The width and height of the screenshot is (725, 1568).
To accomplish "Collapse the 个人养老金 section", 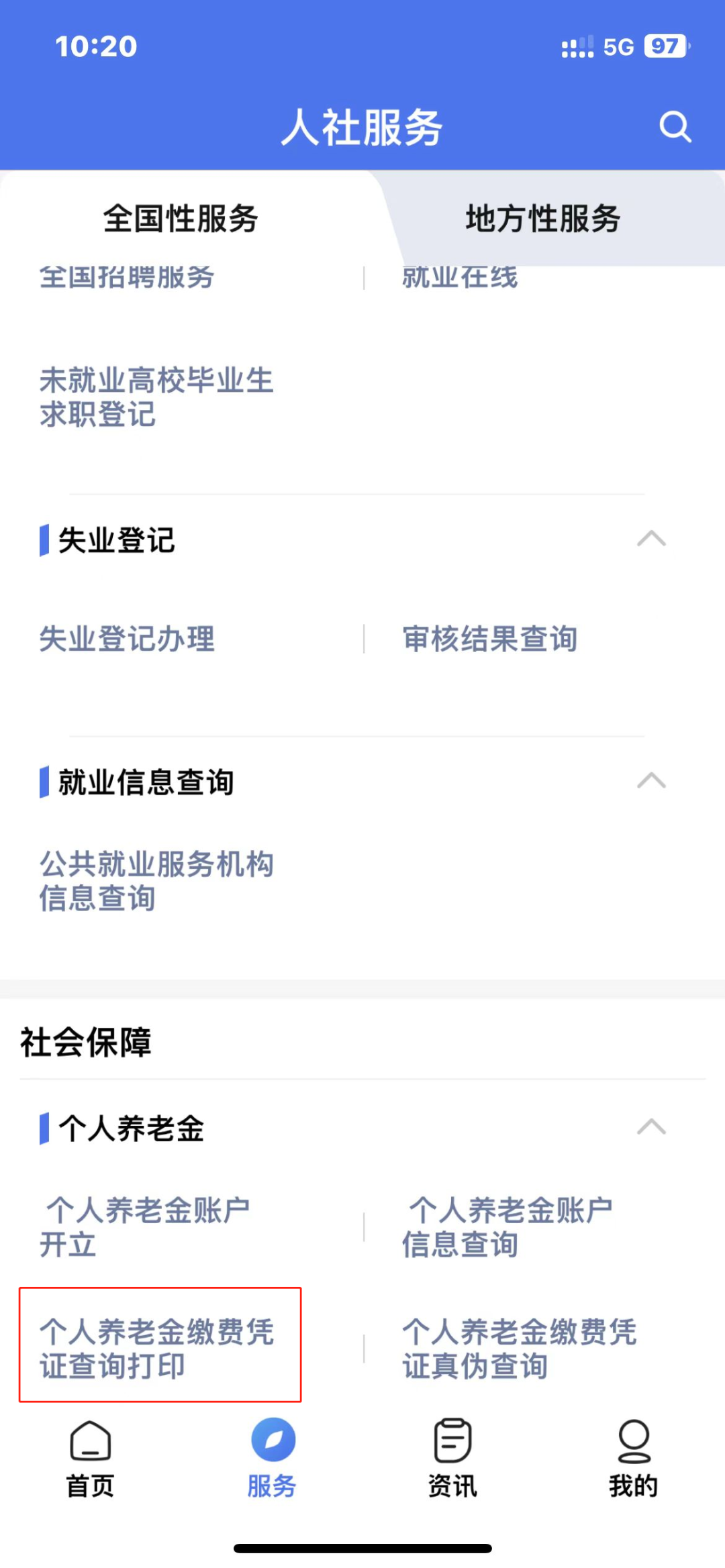I will [651, 1127].
